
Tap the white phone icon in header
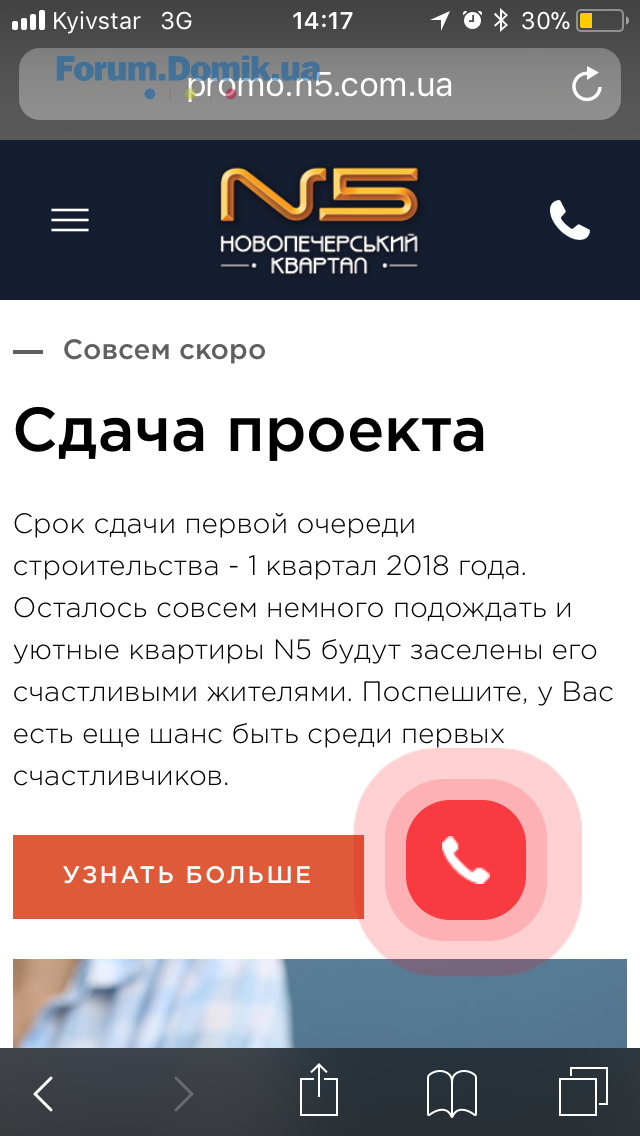click(x=570, y=220)
